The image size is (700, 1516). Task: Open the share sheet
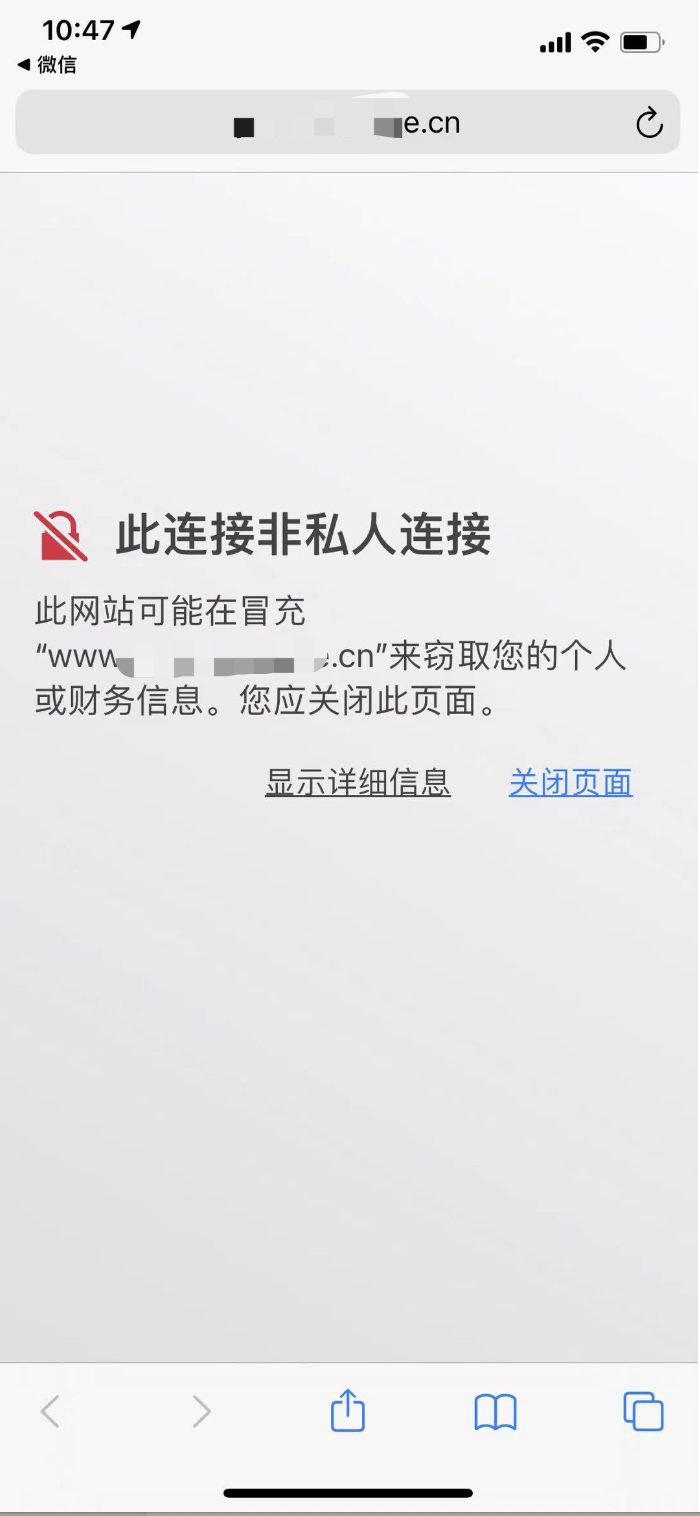(347, 1411)
